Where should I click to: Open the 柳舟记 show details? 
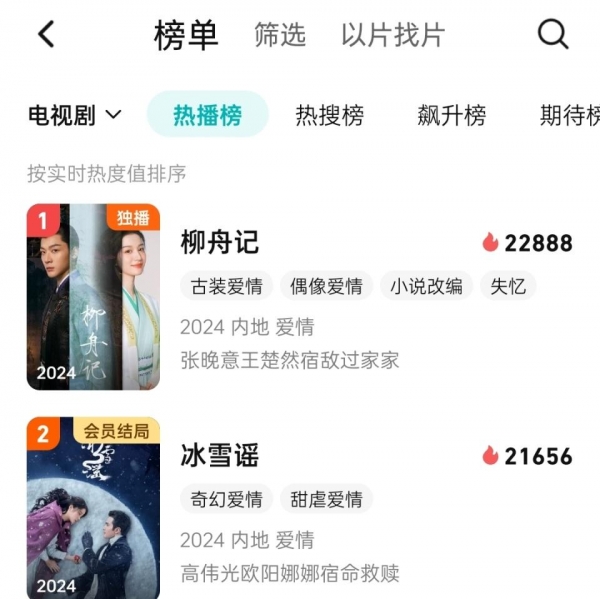click(220, 242)
